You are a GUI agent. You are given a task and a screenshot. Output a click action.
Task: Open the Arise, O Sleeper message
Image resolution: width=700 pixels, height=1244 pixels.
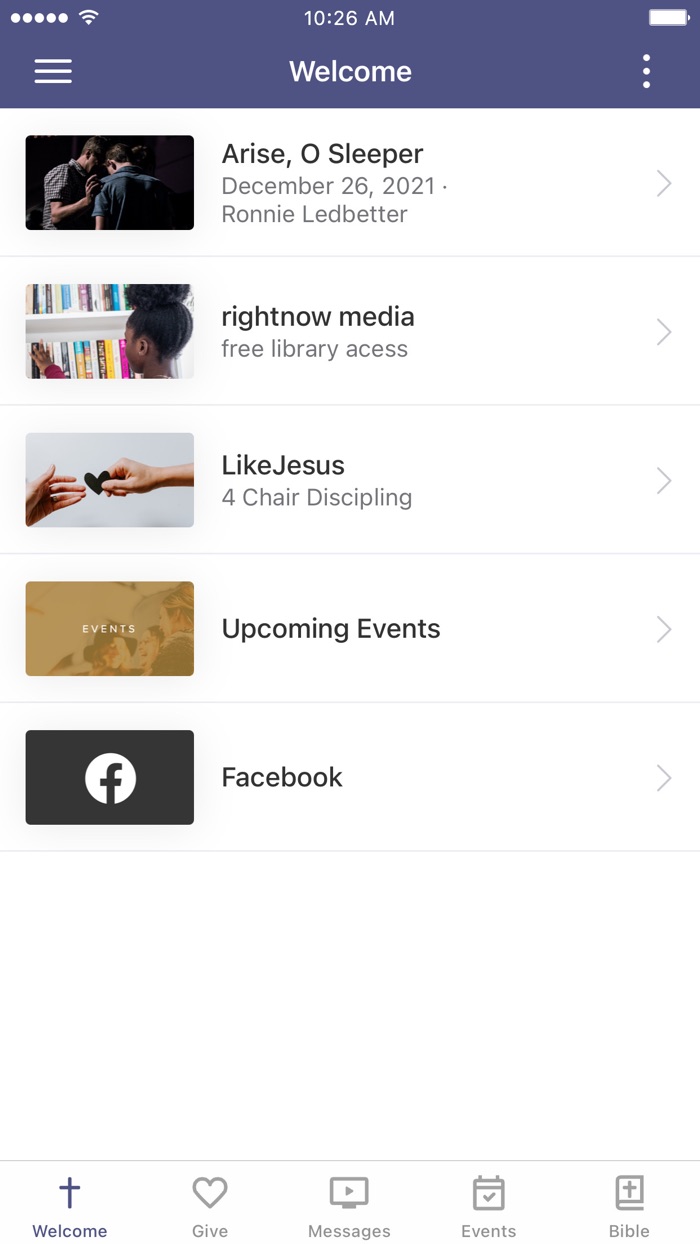tap(350, 183)
